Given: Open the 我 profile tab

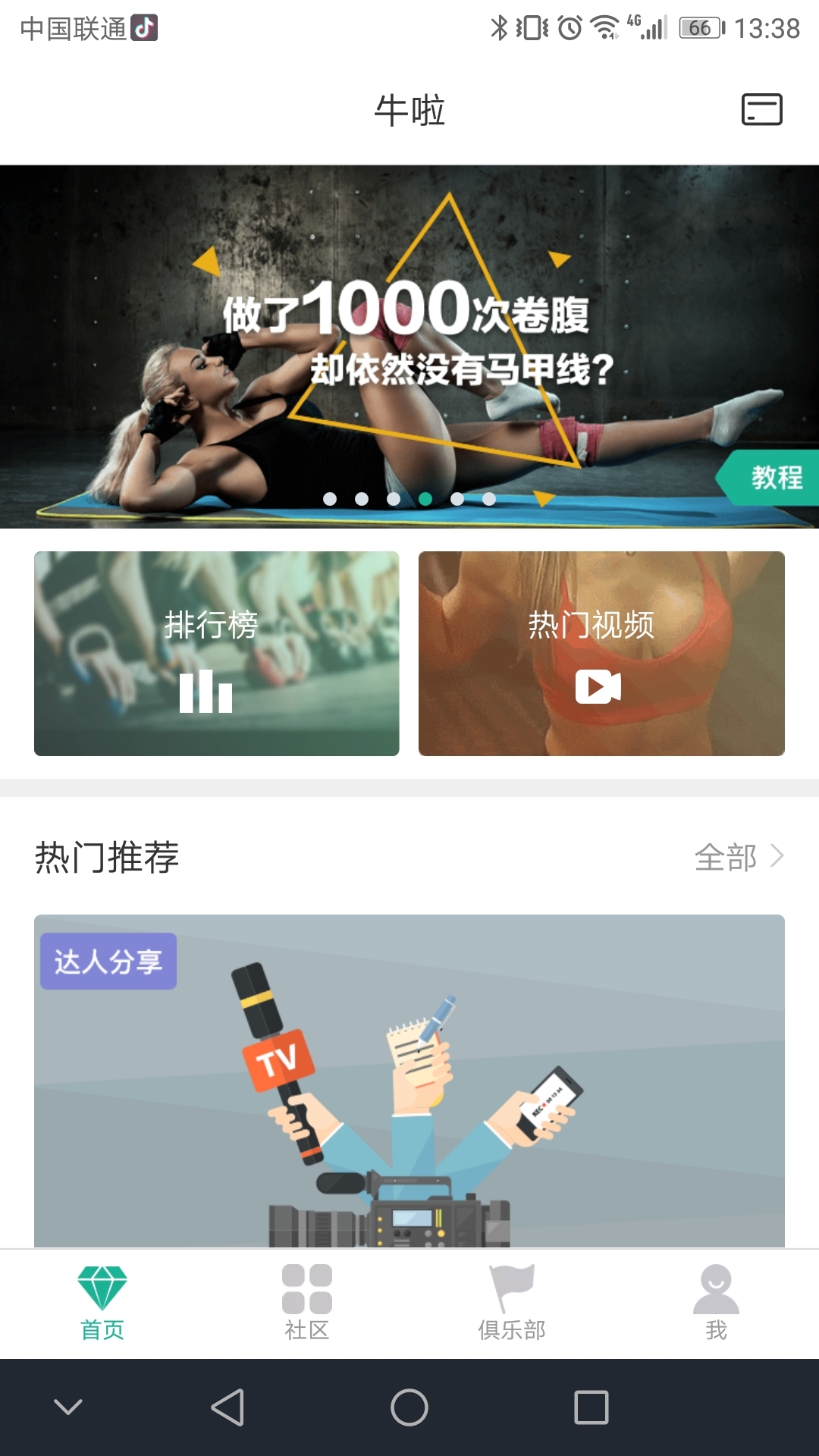Looking at the screenshot, I should point(716,1303).
